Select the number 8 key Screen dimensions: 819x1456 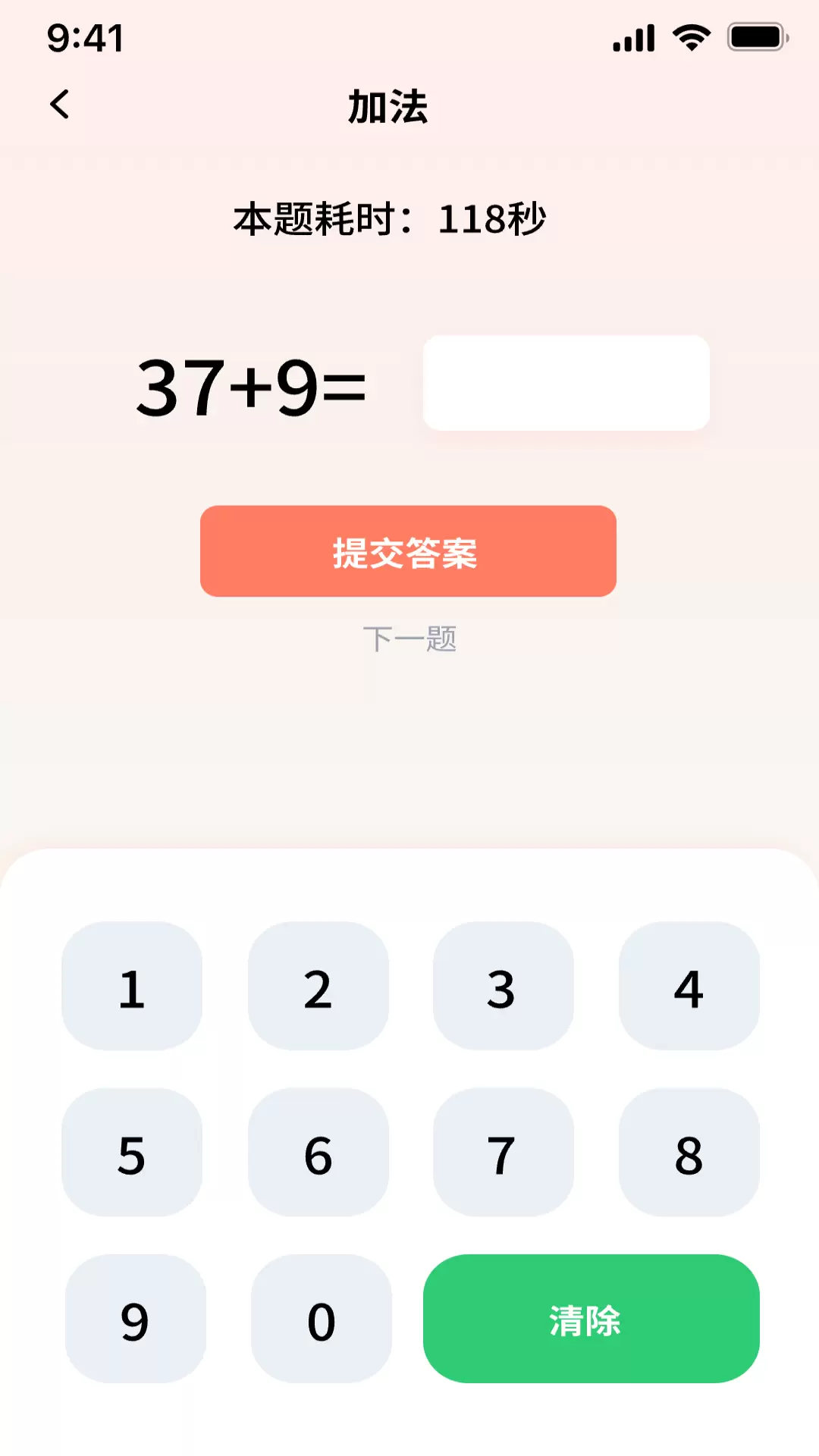click(689, 1153)
